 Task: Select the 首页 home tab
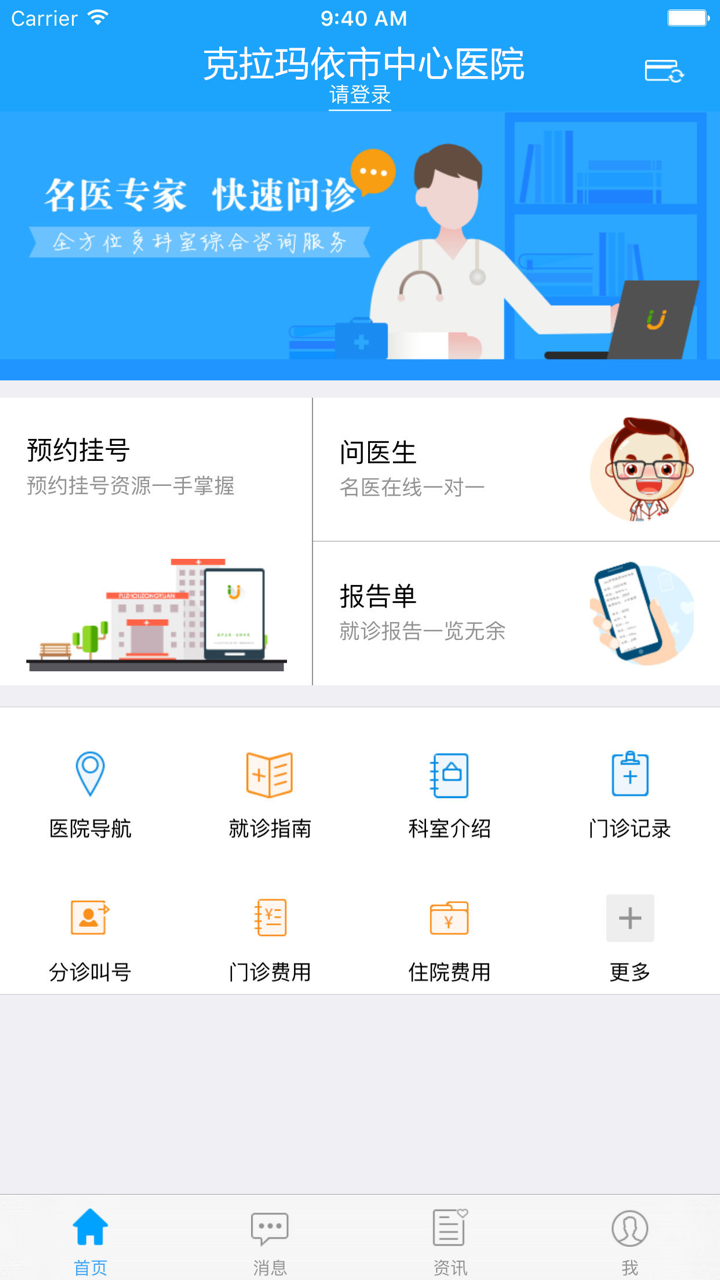[x=90, y=1240]
